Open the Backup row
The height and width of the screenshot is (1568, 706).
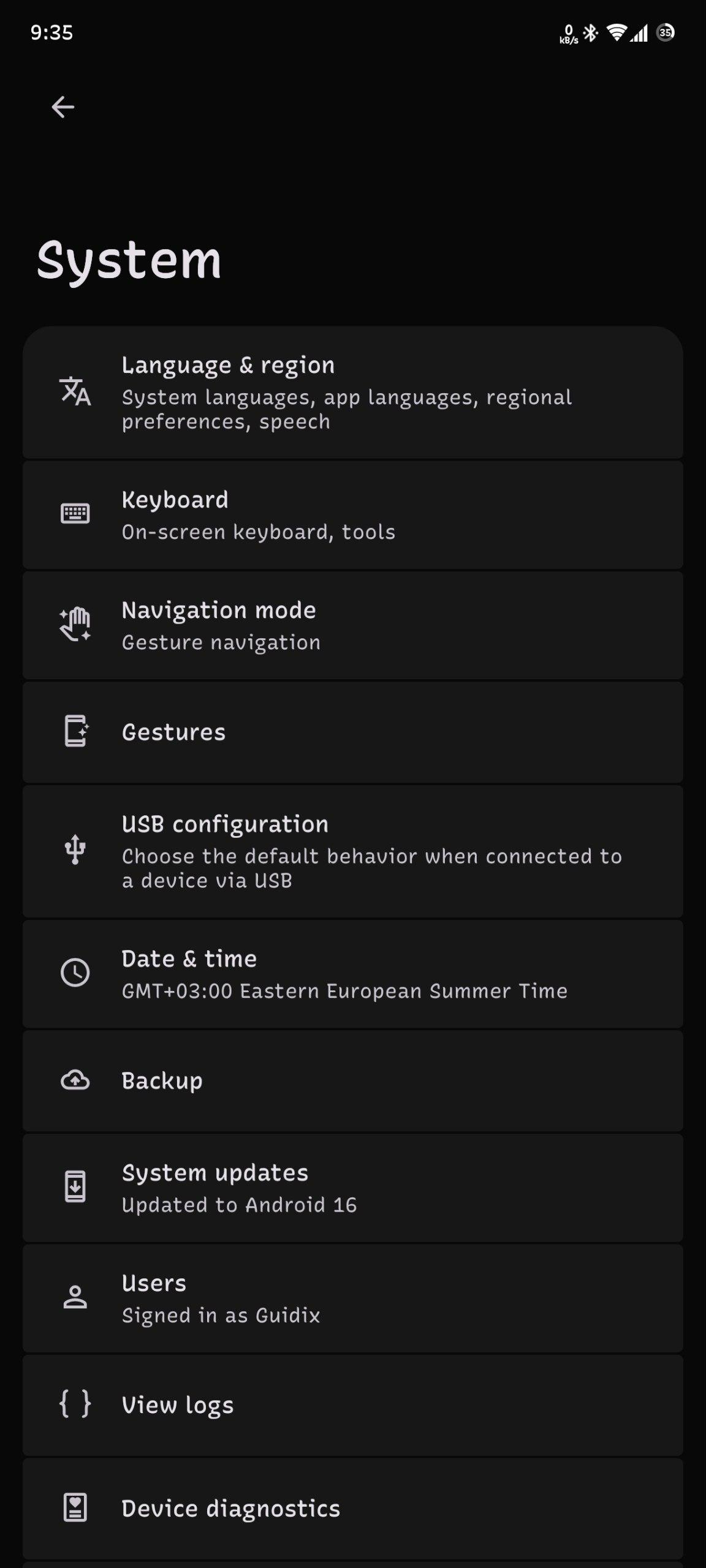coord(353,1081)
